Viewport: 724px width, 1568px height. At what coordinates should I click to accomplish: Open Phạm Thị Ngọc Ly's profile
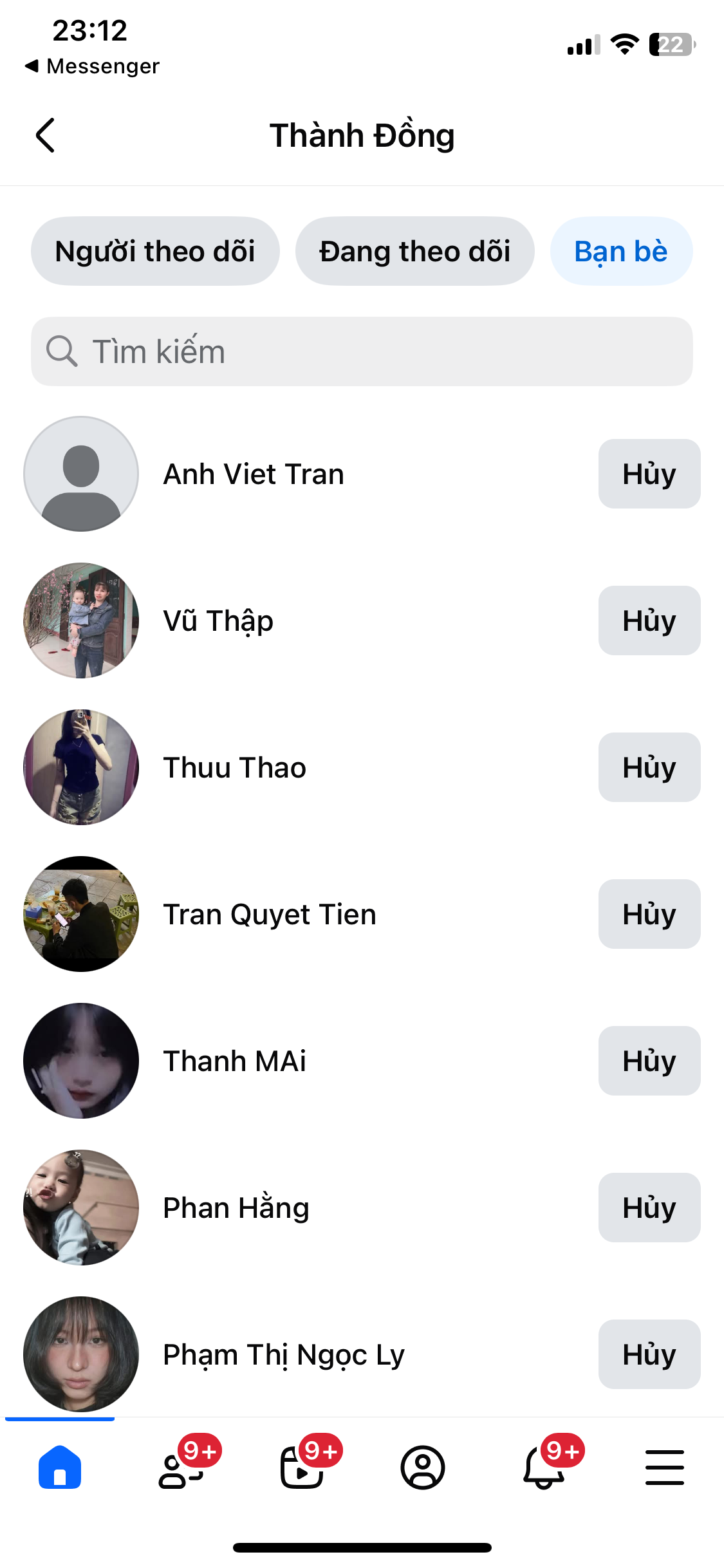(x=283, y=1355)
